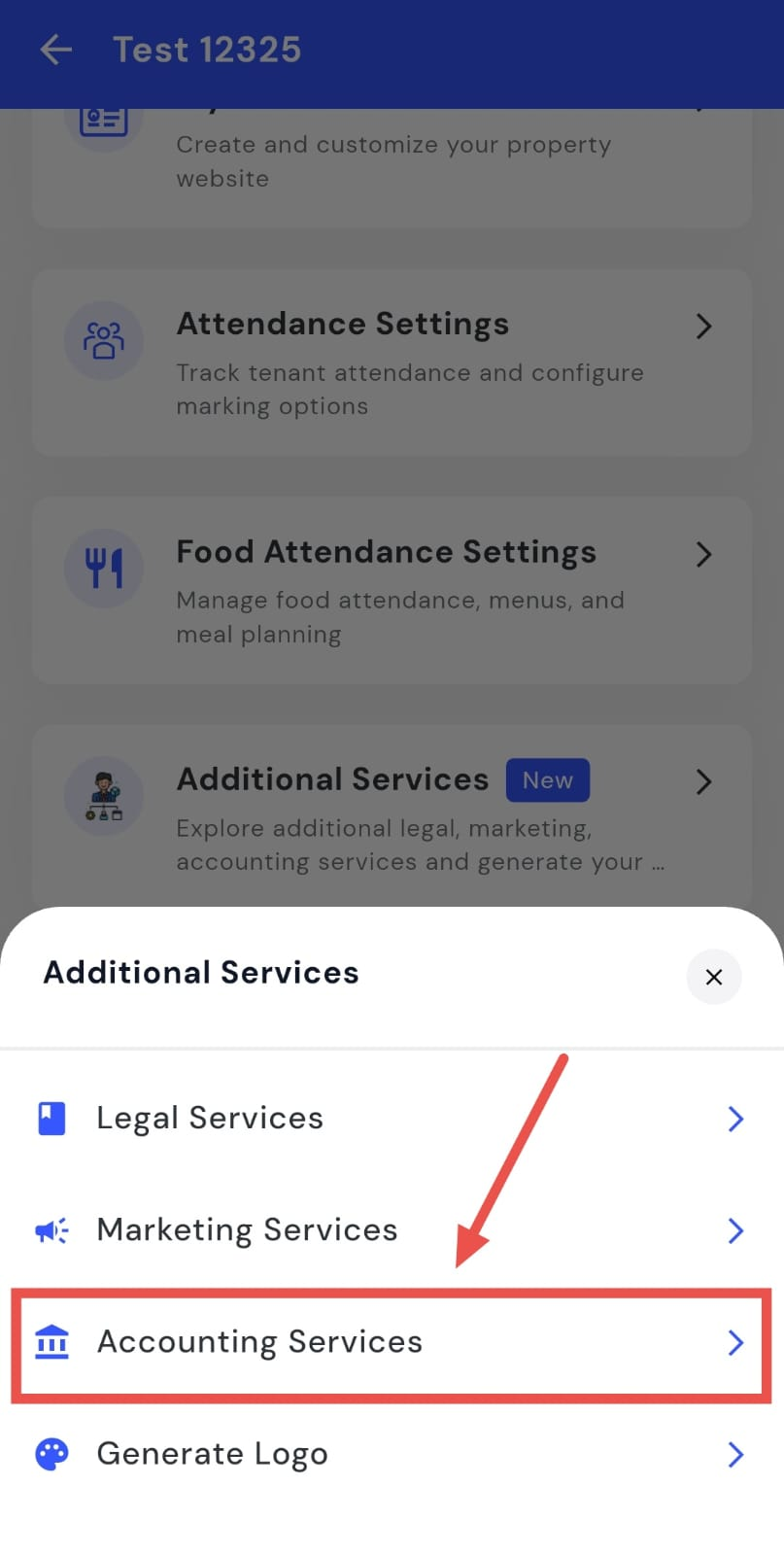This screenshot has width=784, height=1555.
Task: Go back using the header arrow
Action: pyautogui.click(x=56, y=50)
